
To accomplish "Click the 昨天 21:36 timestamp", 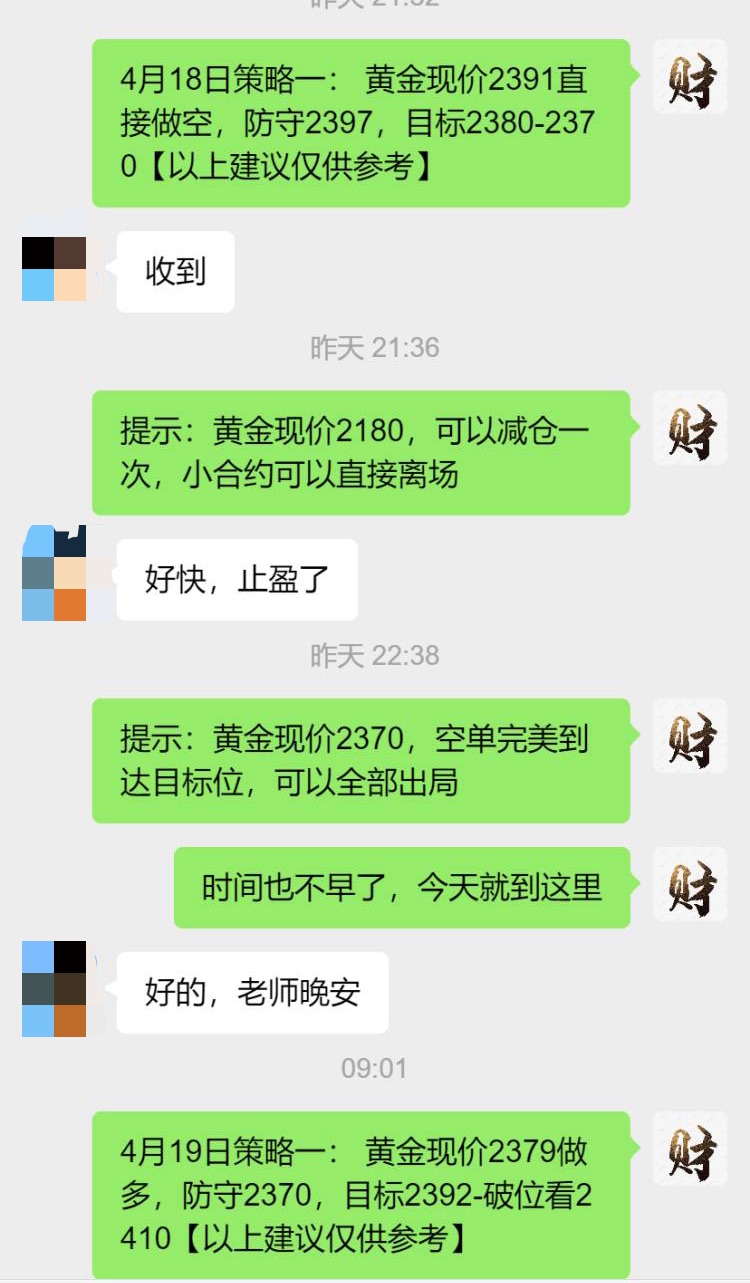I will click(373, 348).
